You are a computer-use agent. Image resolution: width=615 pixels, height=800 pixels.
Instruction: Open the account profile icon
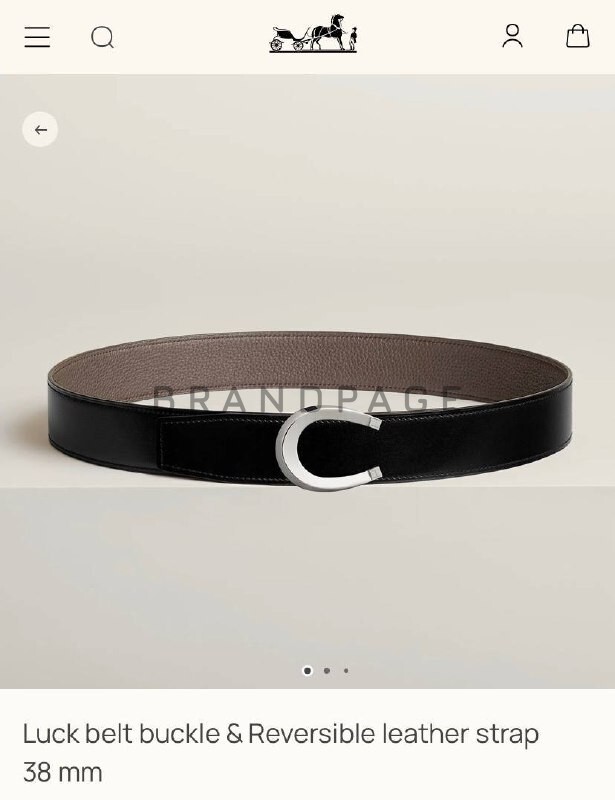click(512, 36)
